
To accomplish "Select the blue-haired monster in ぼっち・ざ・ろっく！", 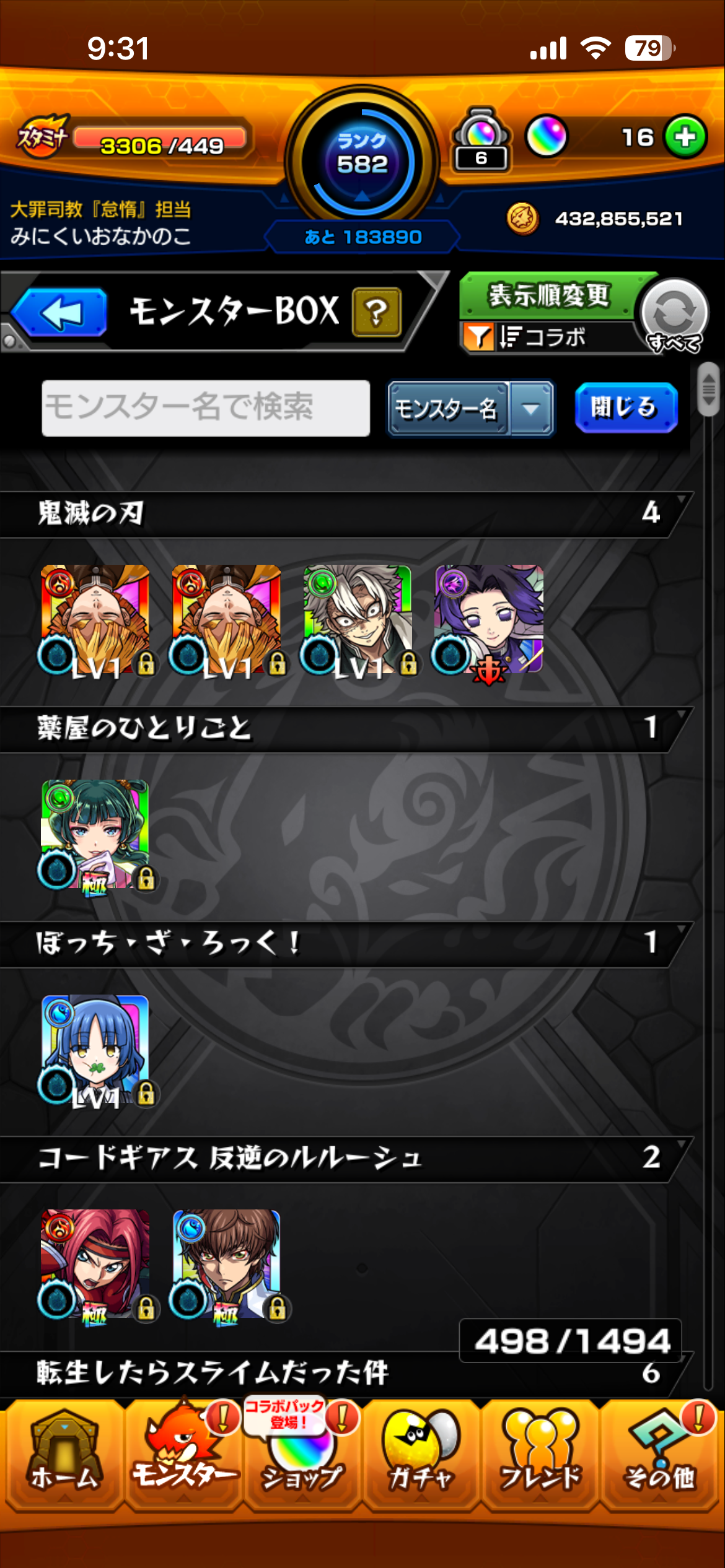I will (x=95, y=1048).
